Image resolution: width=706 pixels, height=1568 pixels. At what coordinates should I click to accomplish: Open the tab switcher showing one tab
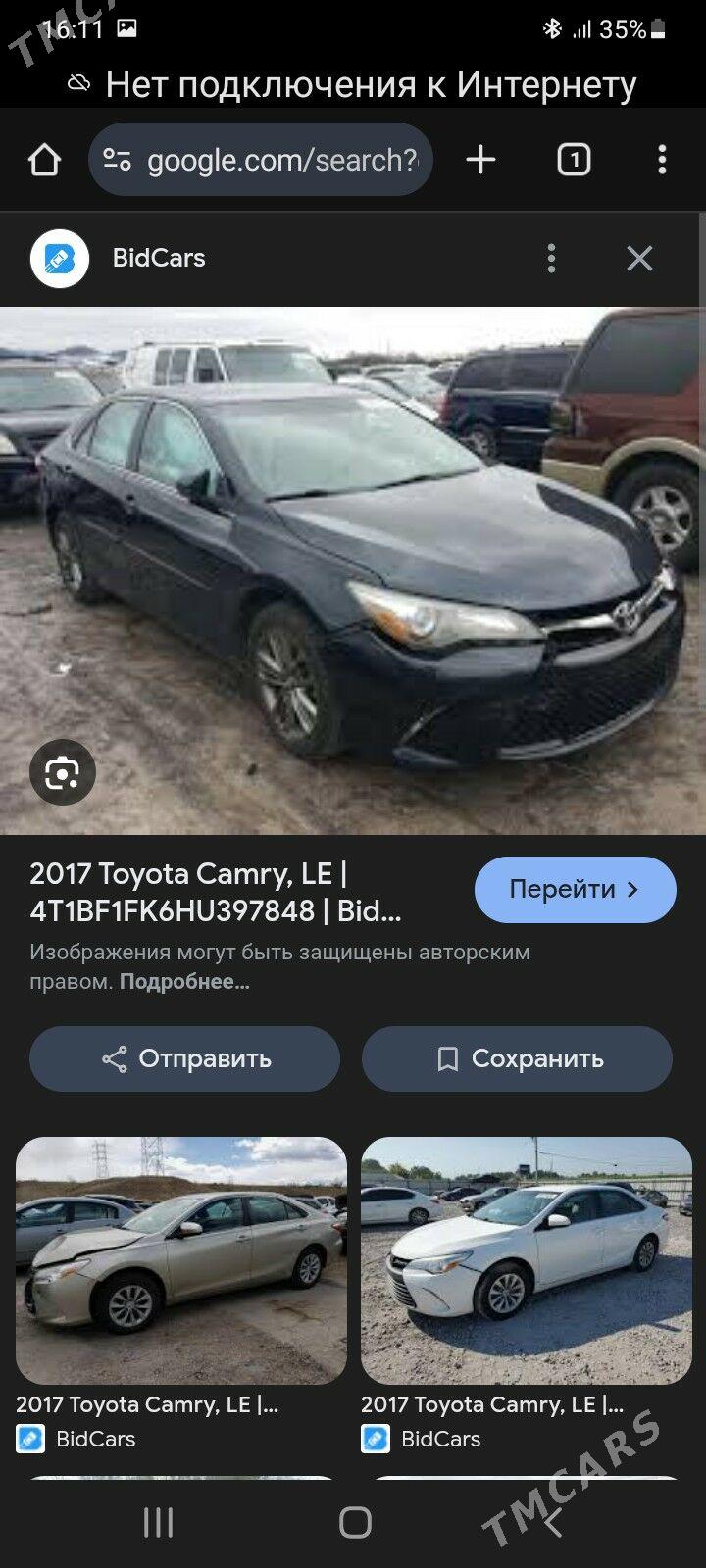pos(574,159)
